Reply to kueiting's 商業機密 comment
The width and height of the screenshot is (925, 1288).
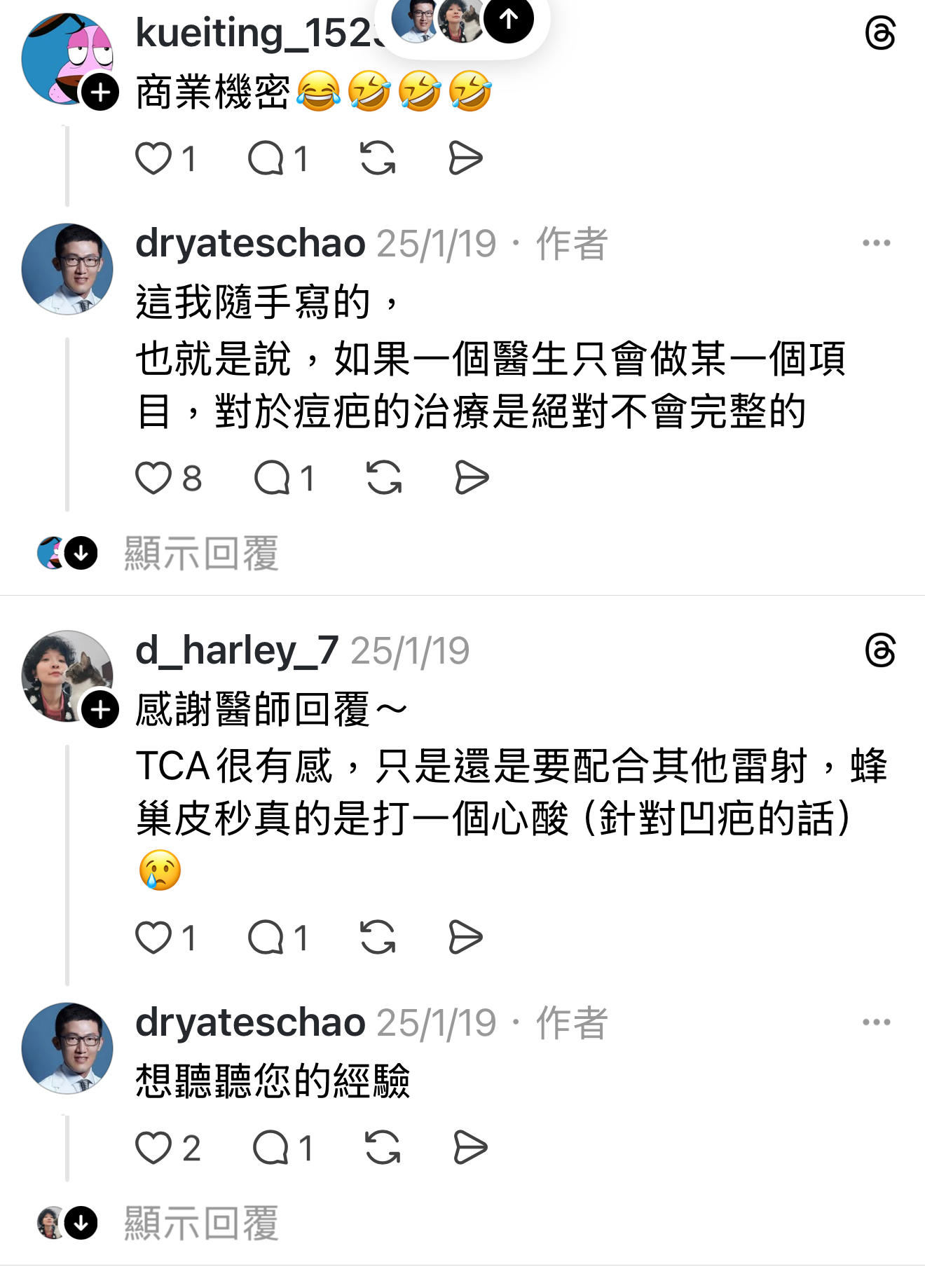point(266,158)
